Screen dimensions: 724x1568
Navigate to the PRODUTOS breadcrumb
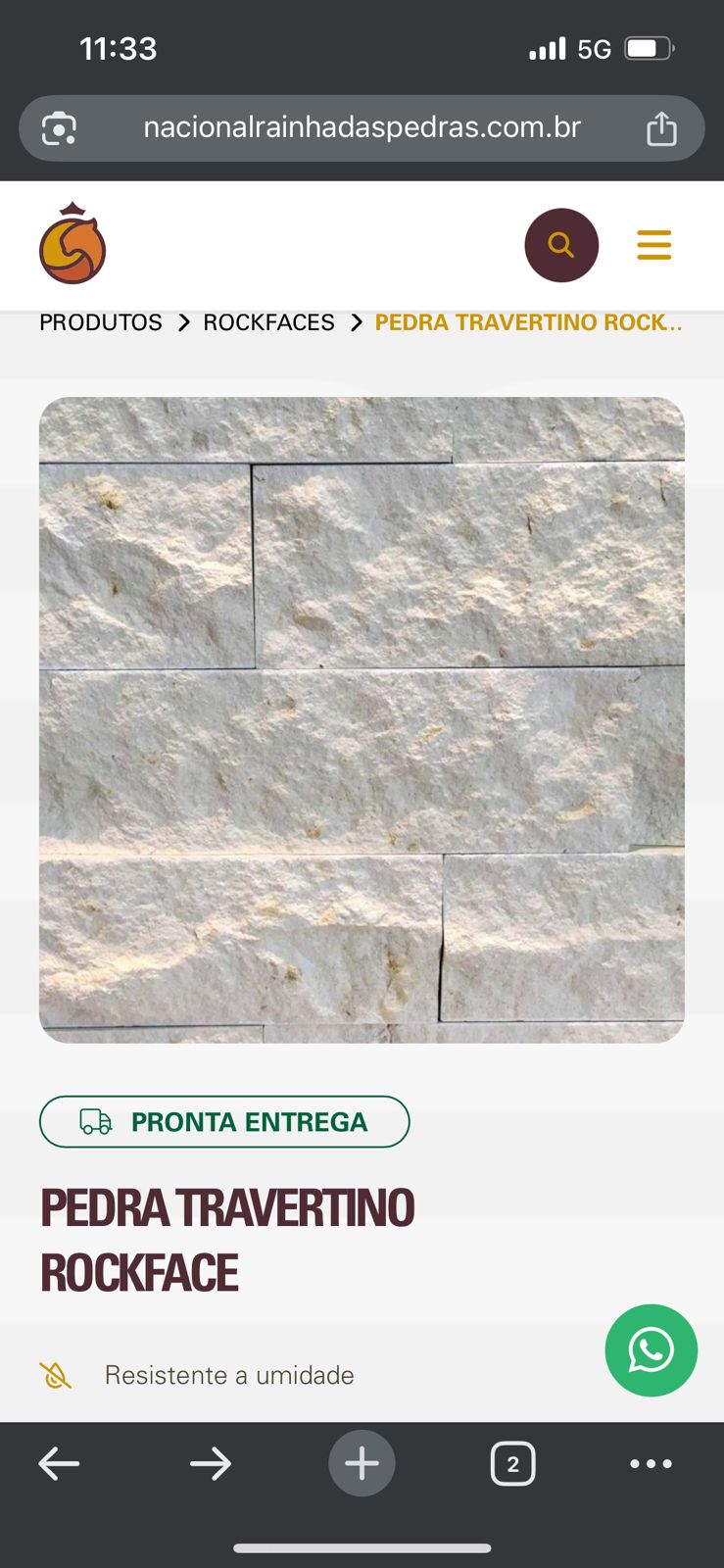99,321
